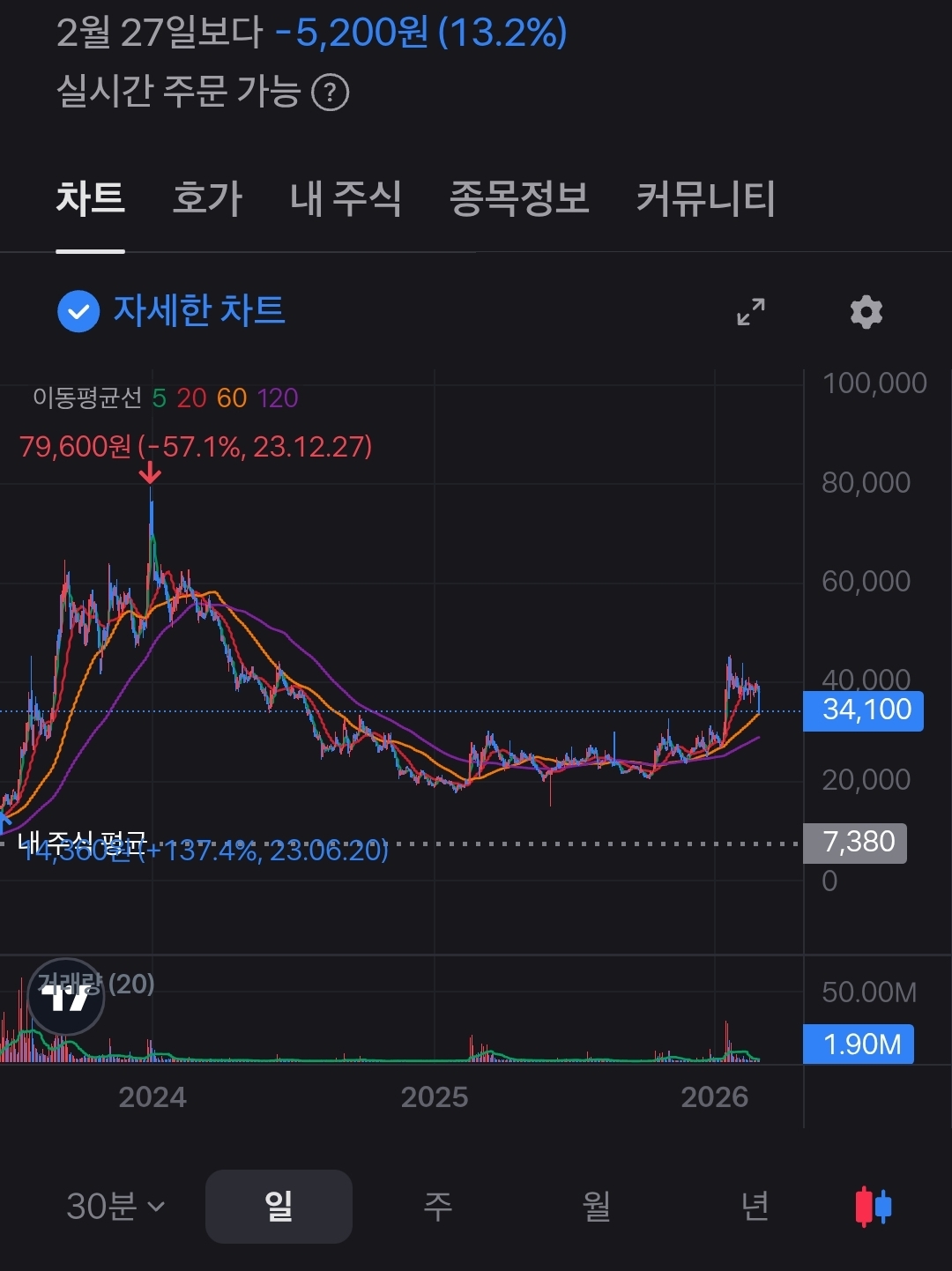
Task: Select the 일 daily interval
Action: (x=279, y=1206)
